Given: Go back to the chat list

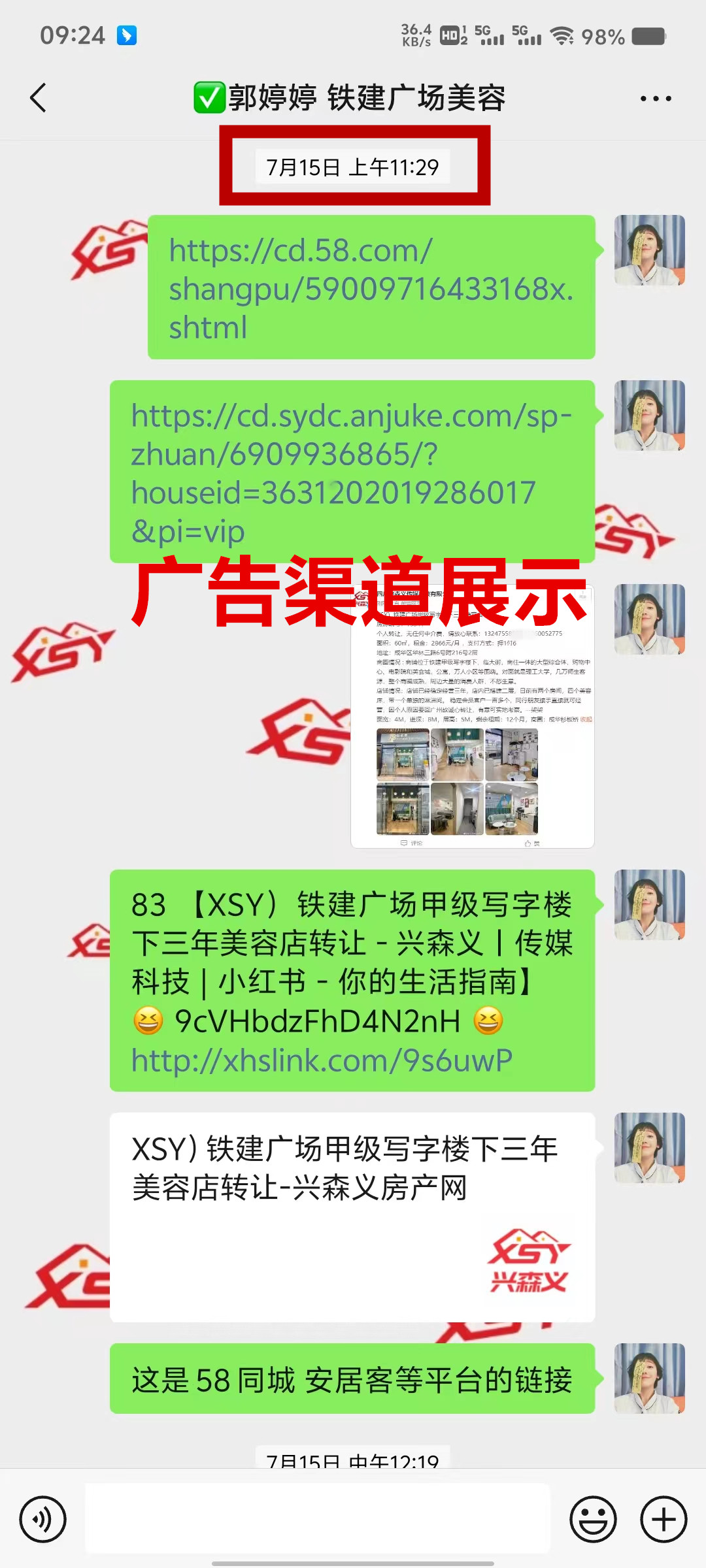Looking at the screenshot, I should tap(38, 98).
